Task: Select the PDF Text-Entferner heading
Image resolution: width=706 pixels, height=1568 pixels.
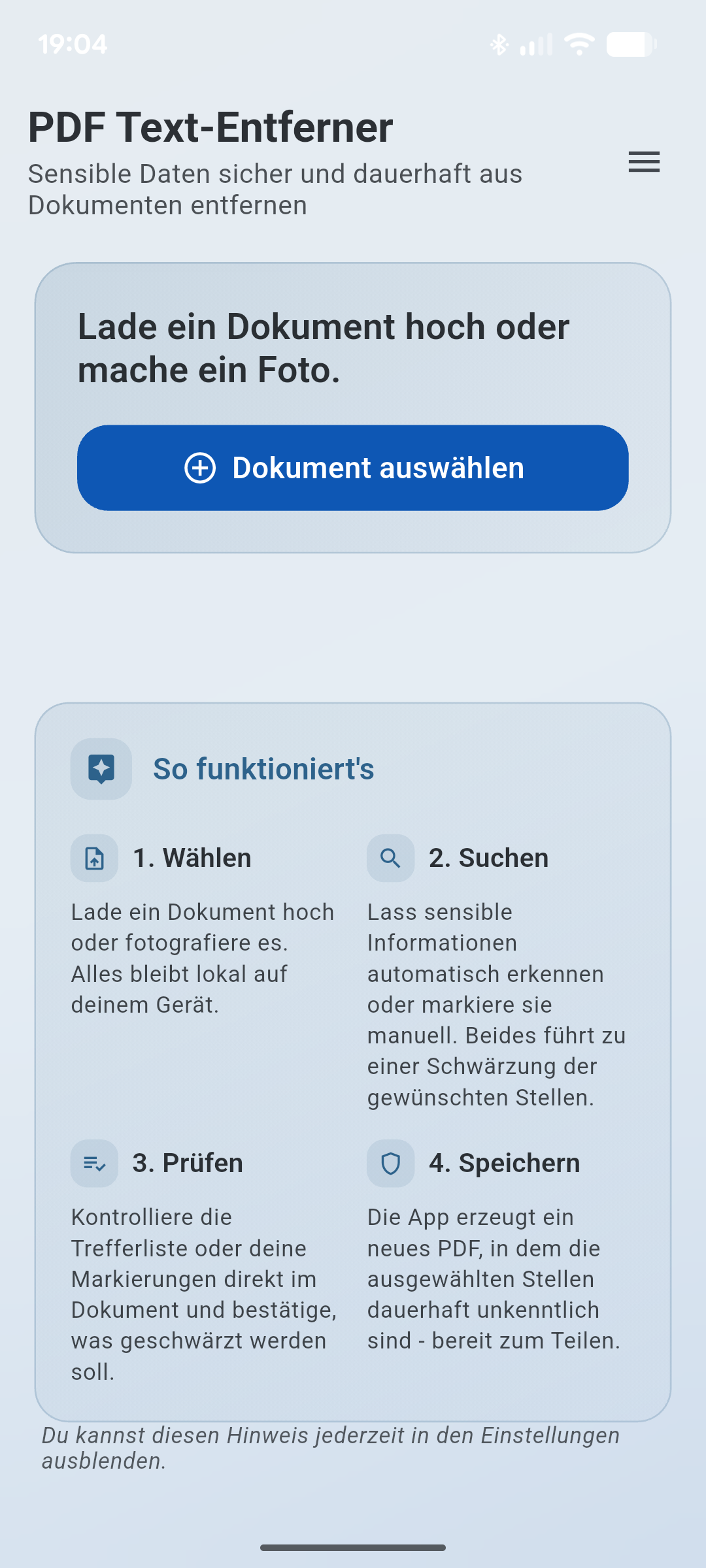Action: click(x=210, y=126)
